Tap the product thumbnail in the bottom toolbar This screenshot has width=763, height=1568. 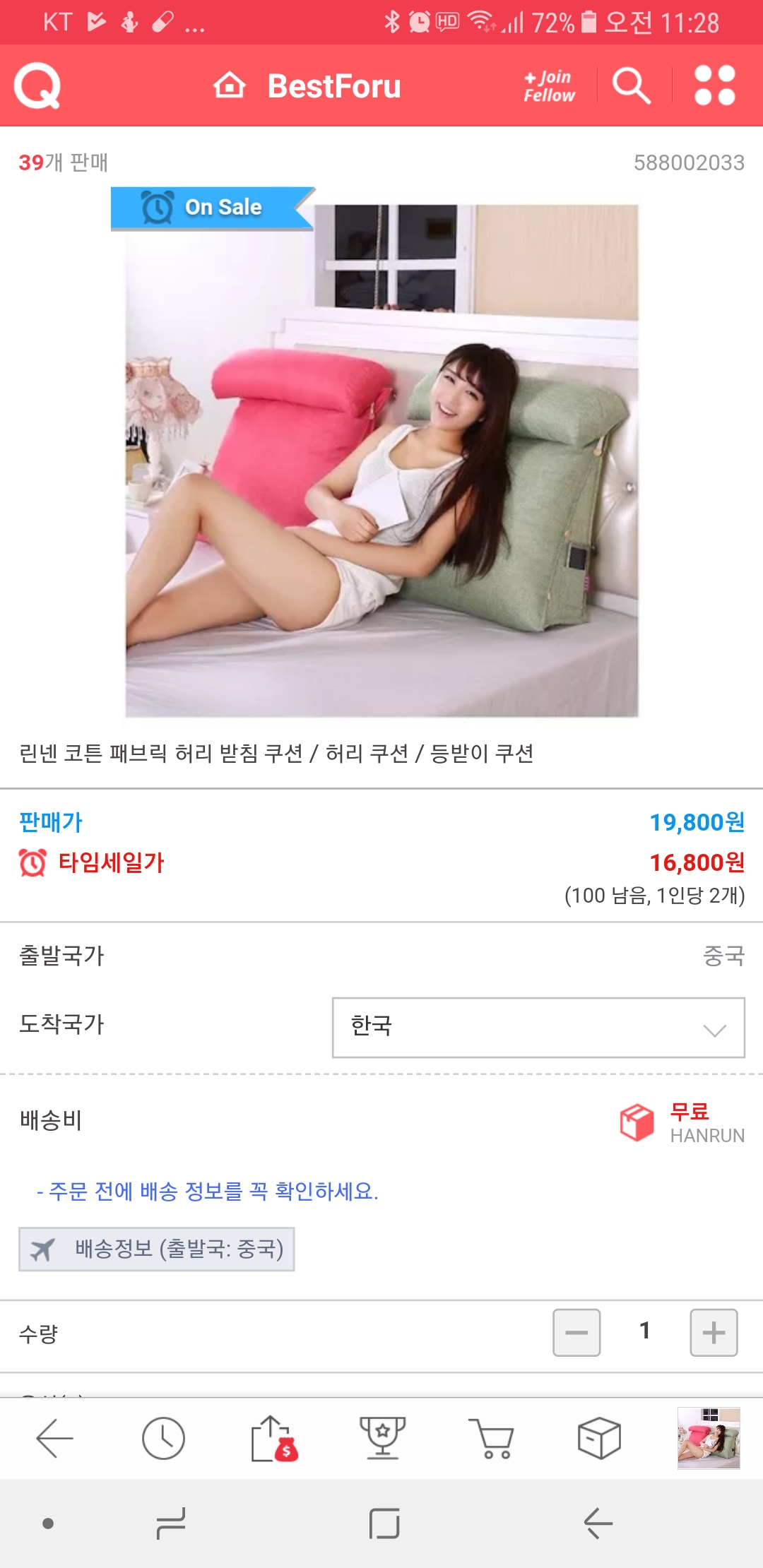[709, 1438]
